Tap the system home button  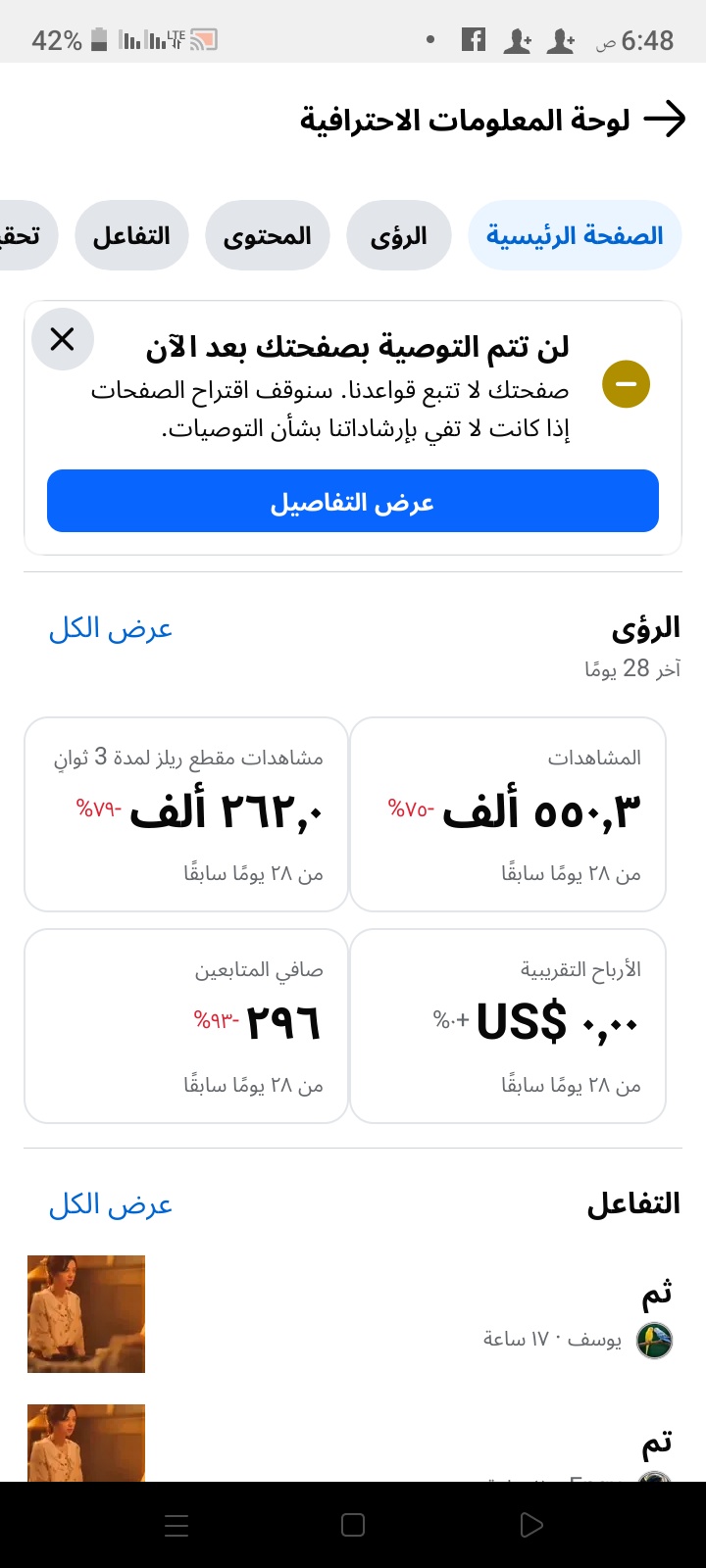coord(353,1525)
